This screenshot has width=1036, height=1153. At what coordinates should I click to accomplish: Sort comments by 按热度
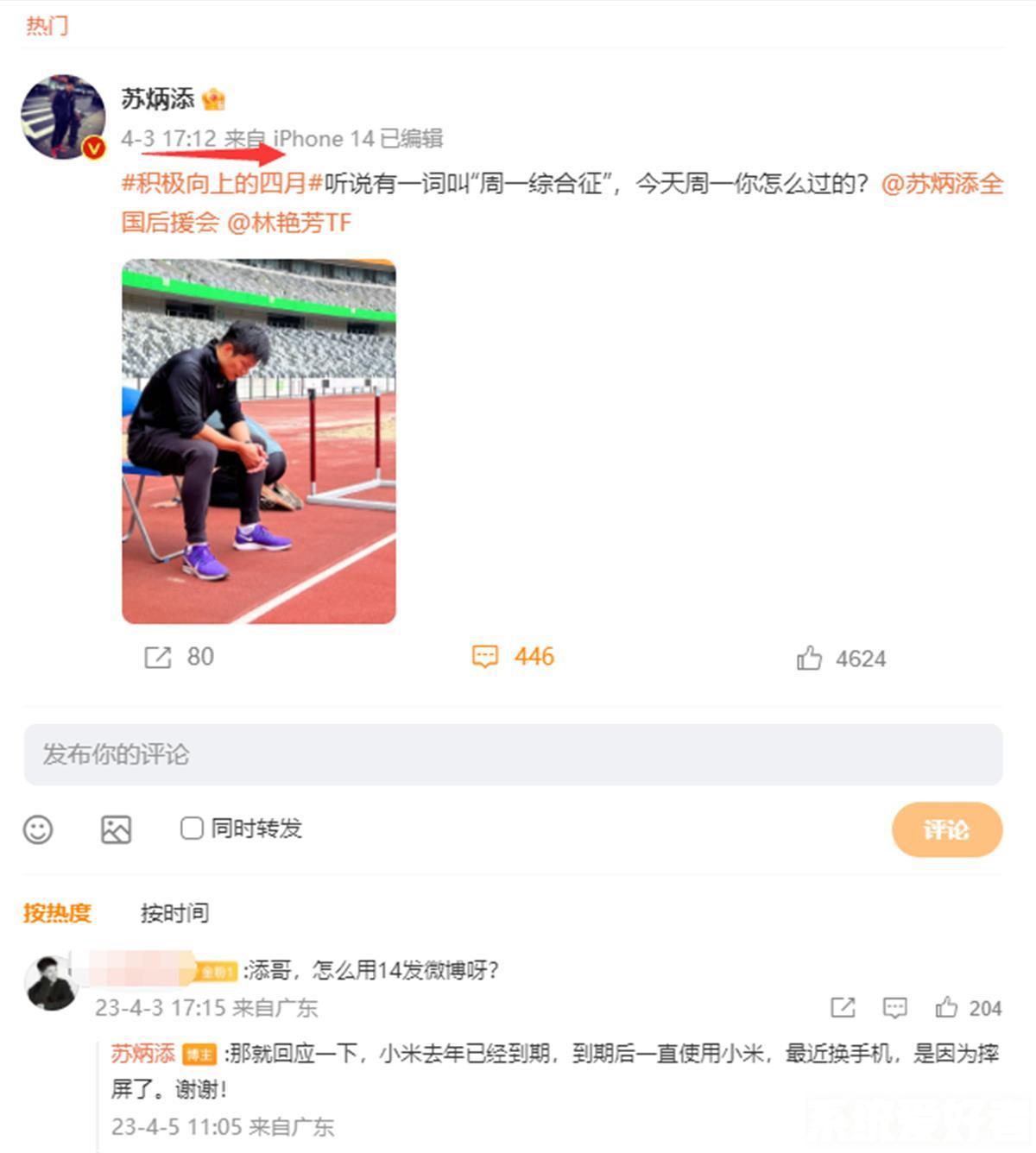(x=57, y=912)
